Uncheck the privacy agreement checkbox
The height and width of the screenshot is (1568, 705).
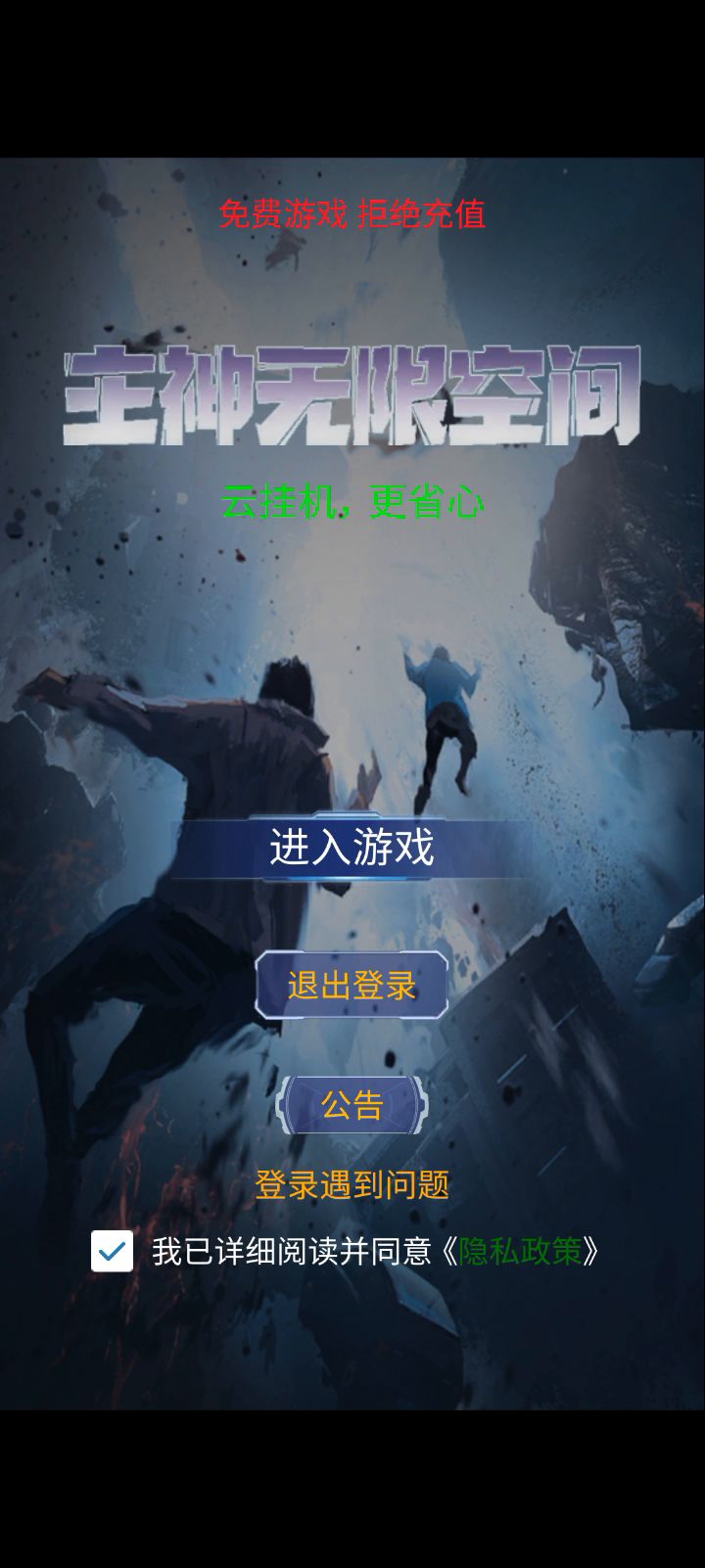(113, 1251)
